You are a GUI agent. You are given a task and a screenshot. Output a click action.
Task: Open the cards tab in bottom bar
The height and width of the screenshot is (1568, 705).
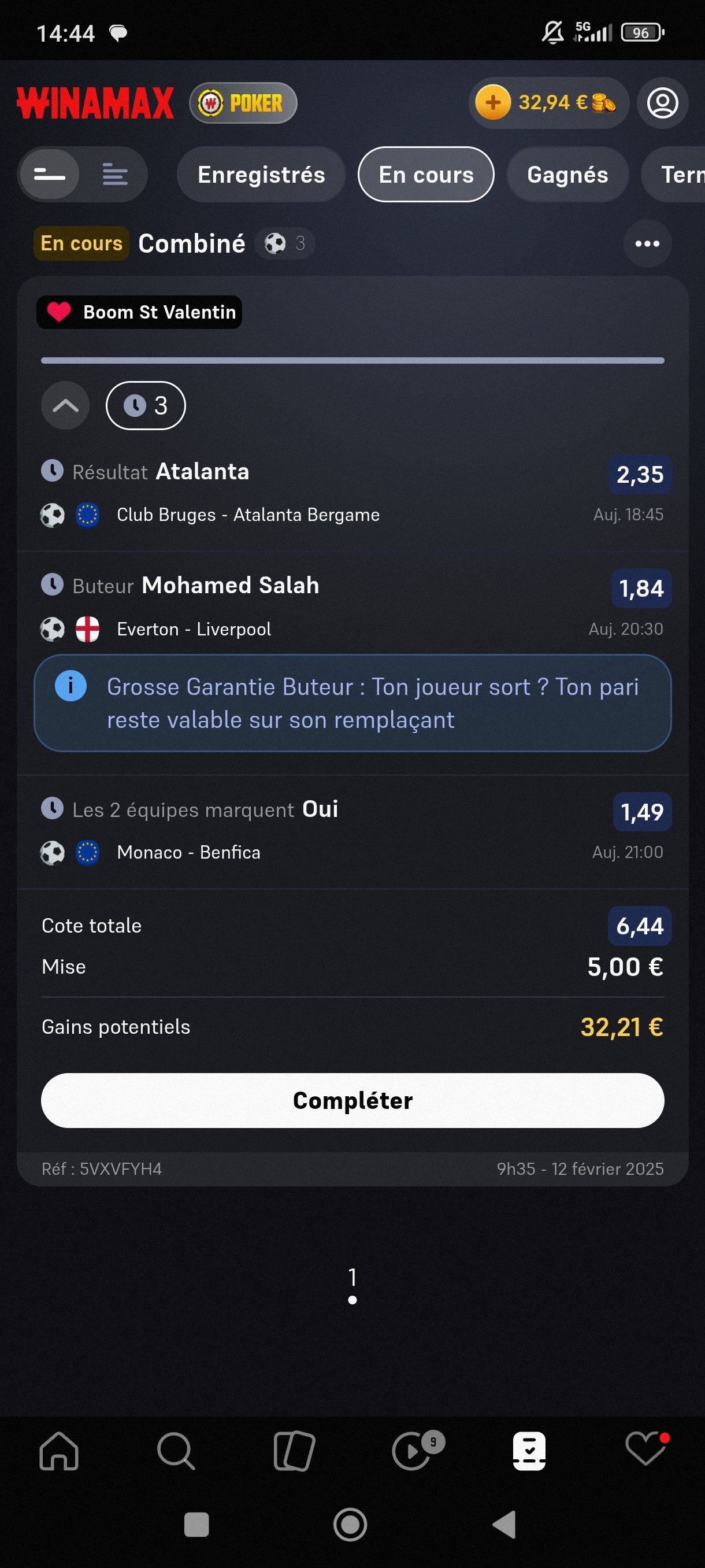(294, 1451)
